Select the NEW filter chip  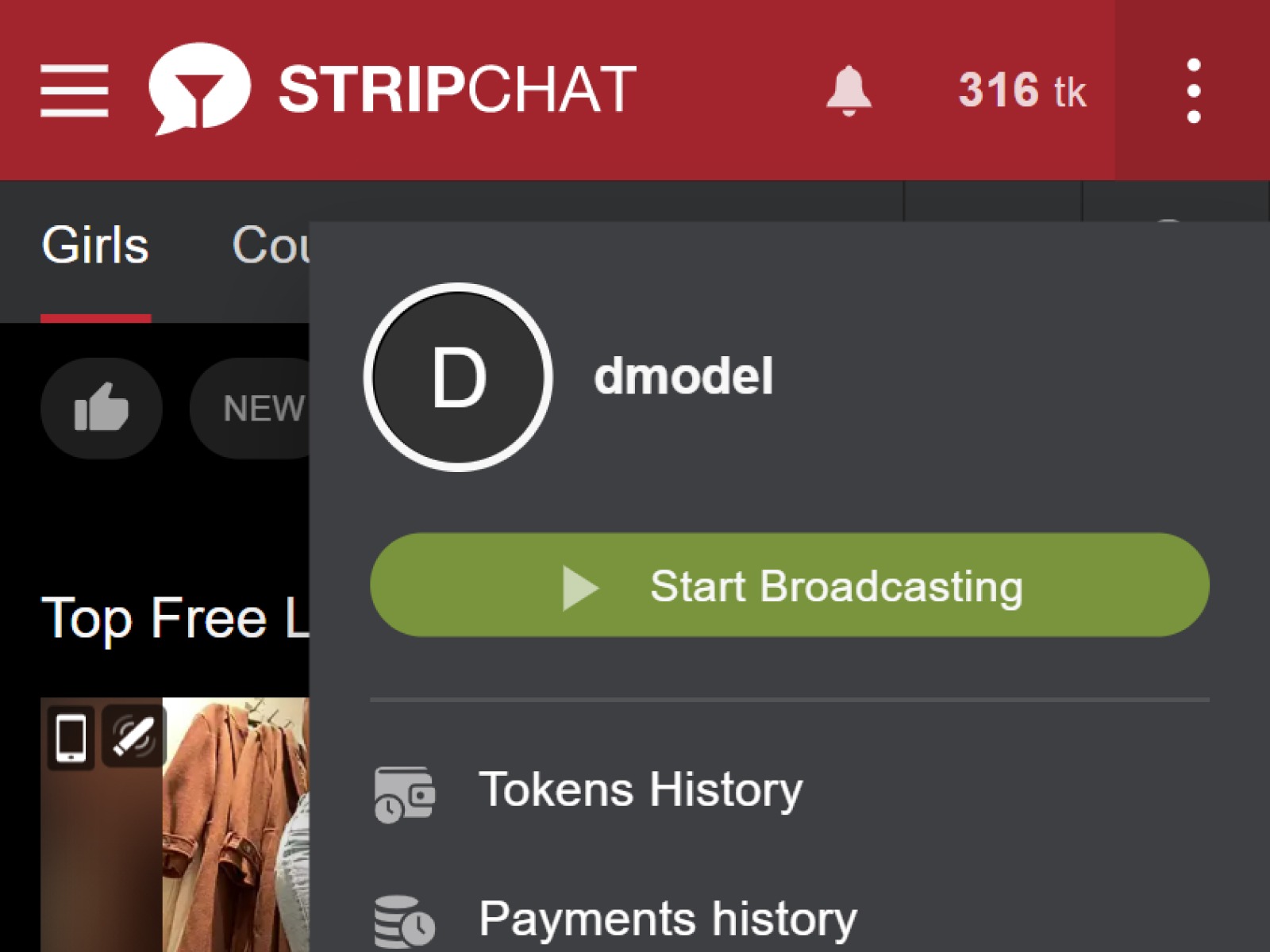point(252,409)
